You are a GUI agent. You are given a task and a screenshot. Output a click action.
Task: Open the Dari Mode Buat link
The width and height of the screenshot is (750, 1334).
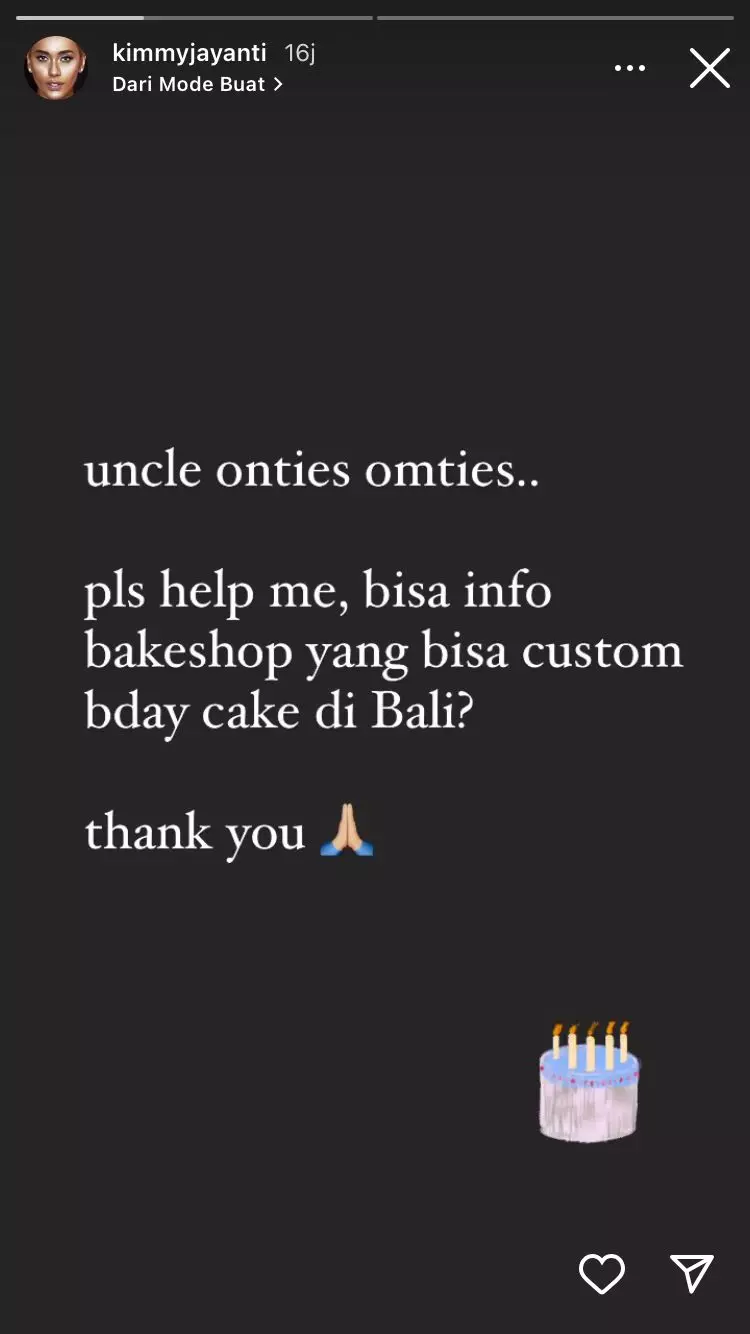197,85
